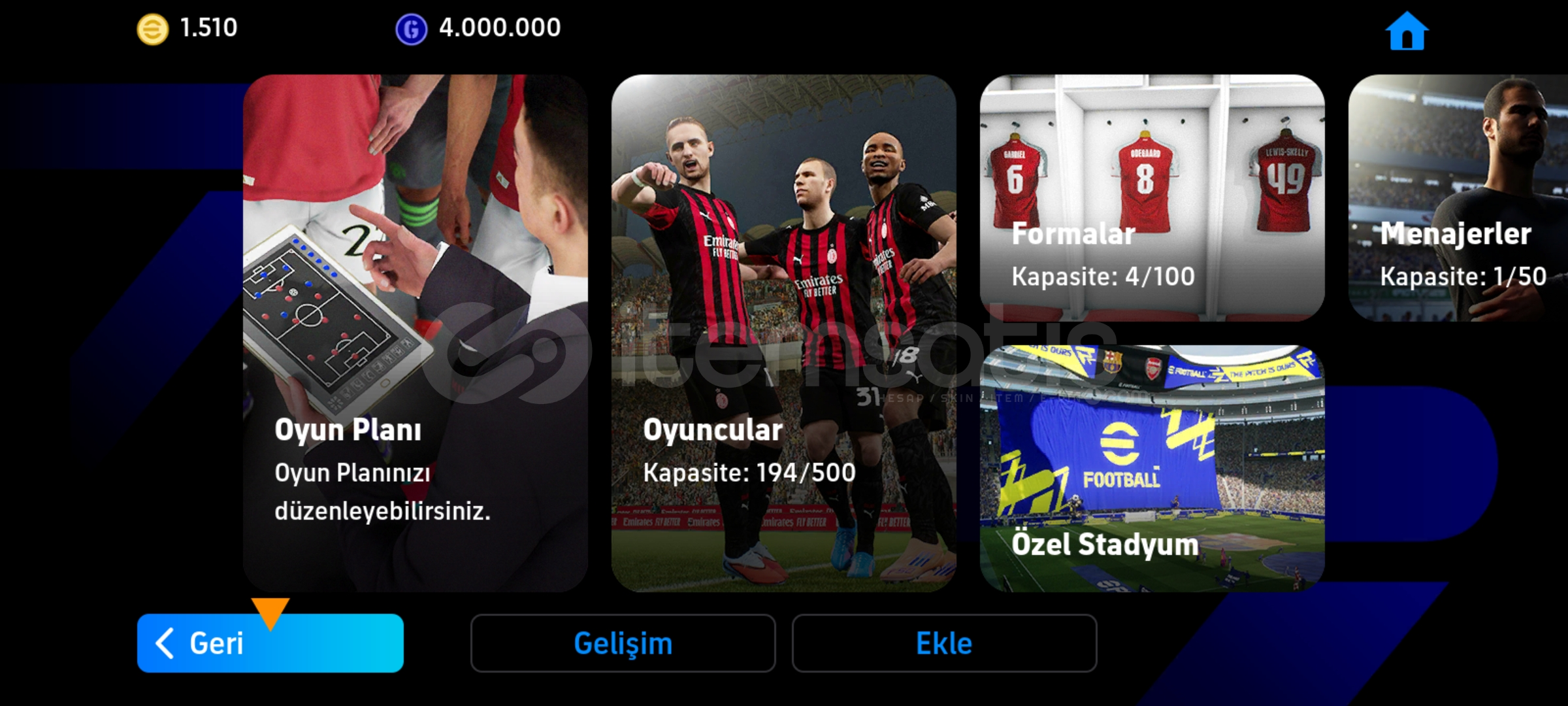This screenshot has height=706, width=1568.
Task: Open the Gelişim button
Action: pos(623,643)
